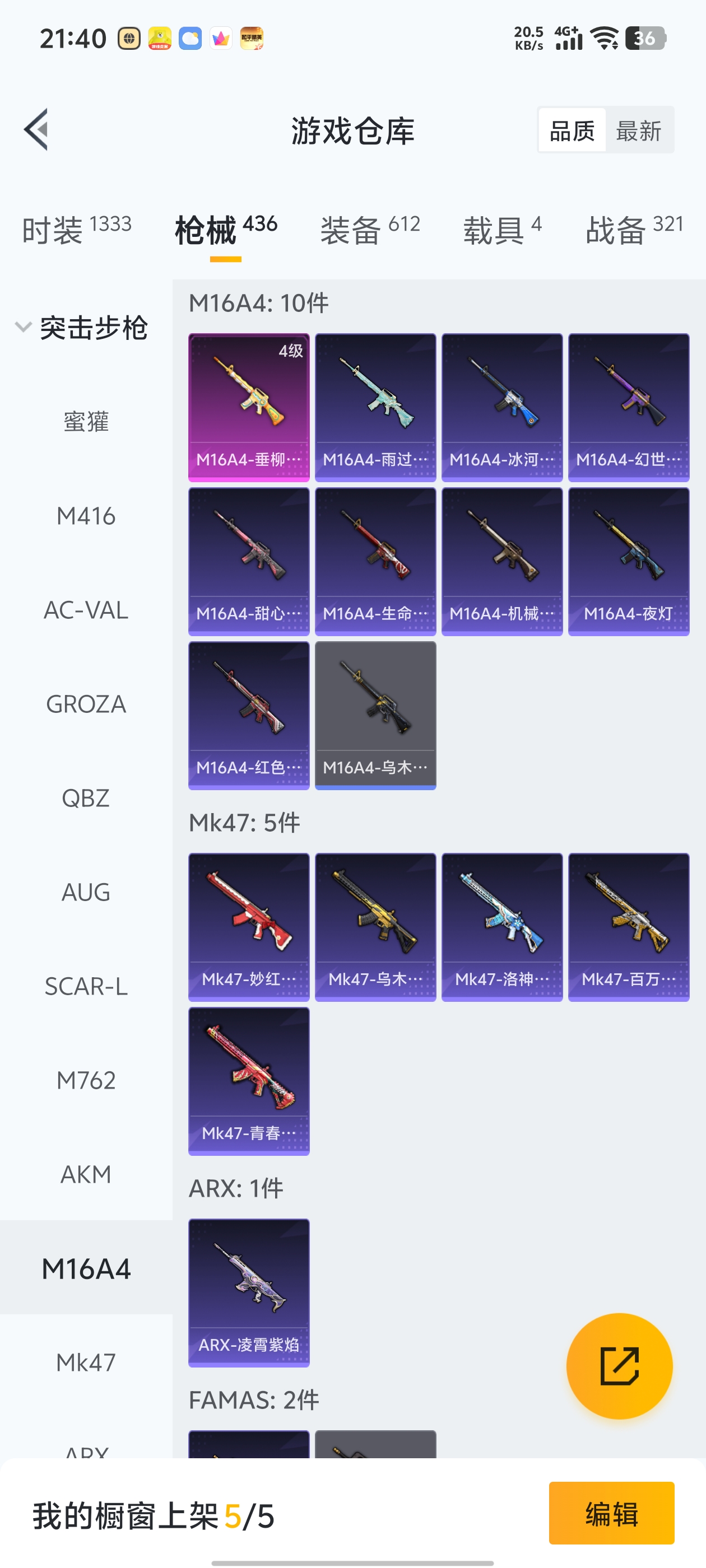Screen dimensions: 706x1568
Task: Select M416 in the side list
Action: (x=86, y=516)
